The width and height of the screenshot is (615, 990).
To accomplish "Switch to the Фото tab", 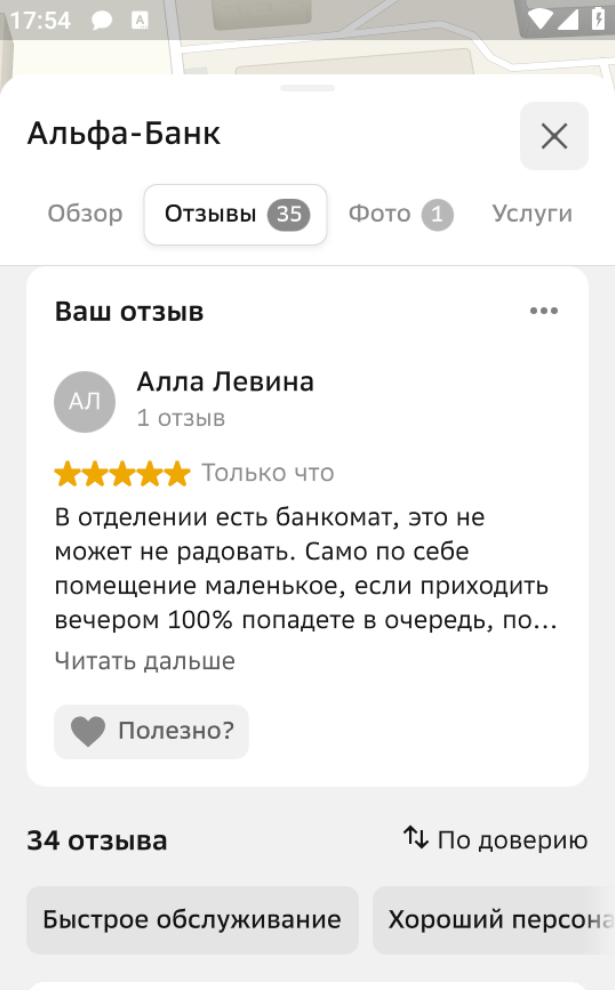I will click(400, 214).
